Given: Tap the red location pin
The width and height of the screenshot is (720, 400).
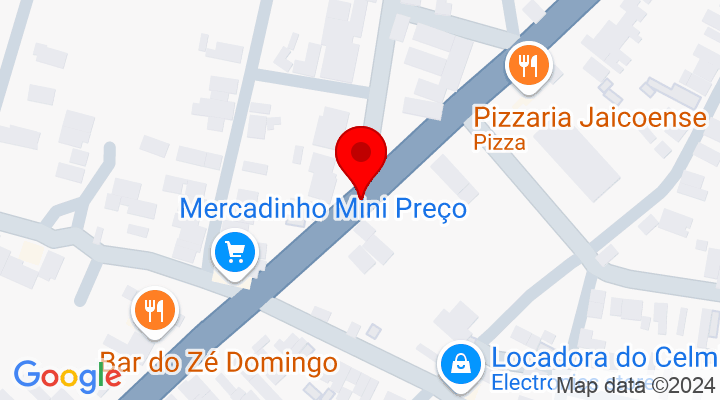Looking at the screenshot, I should [x=361, y=156].
